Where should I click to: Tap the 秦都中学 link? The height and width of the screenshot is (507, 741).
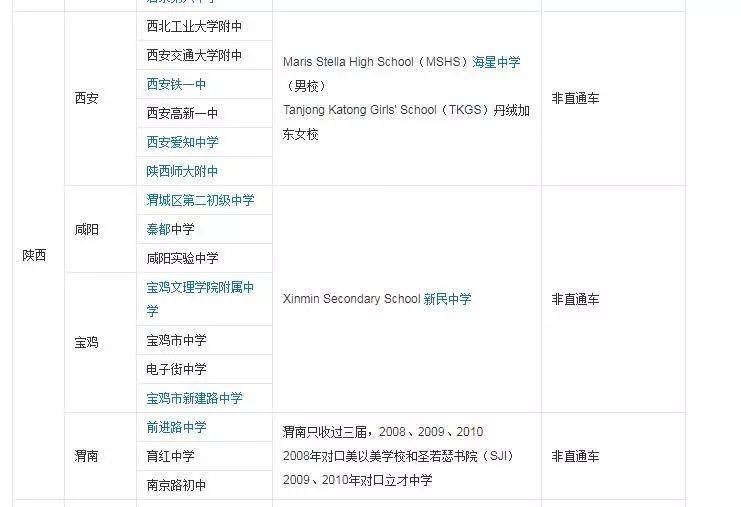pyautogui.click(x=170, y=229)
